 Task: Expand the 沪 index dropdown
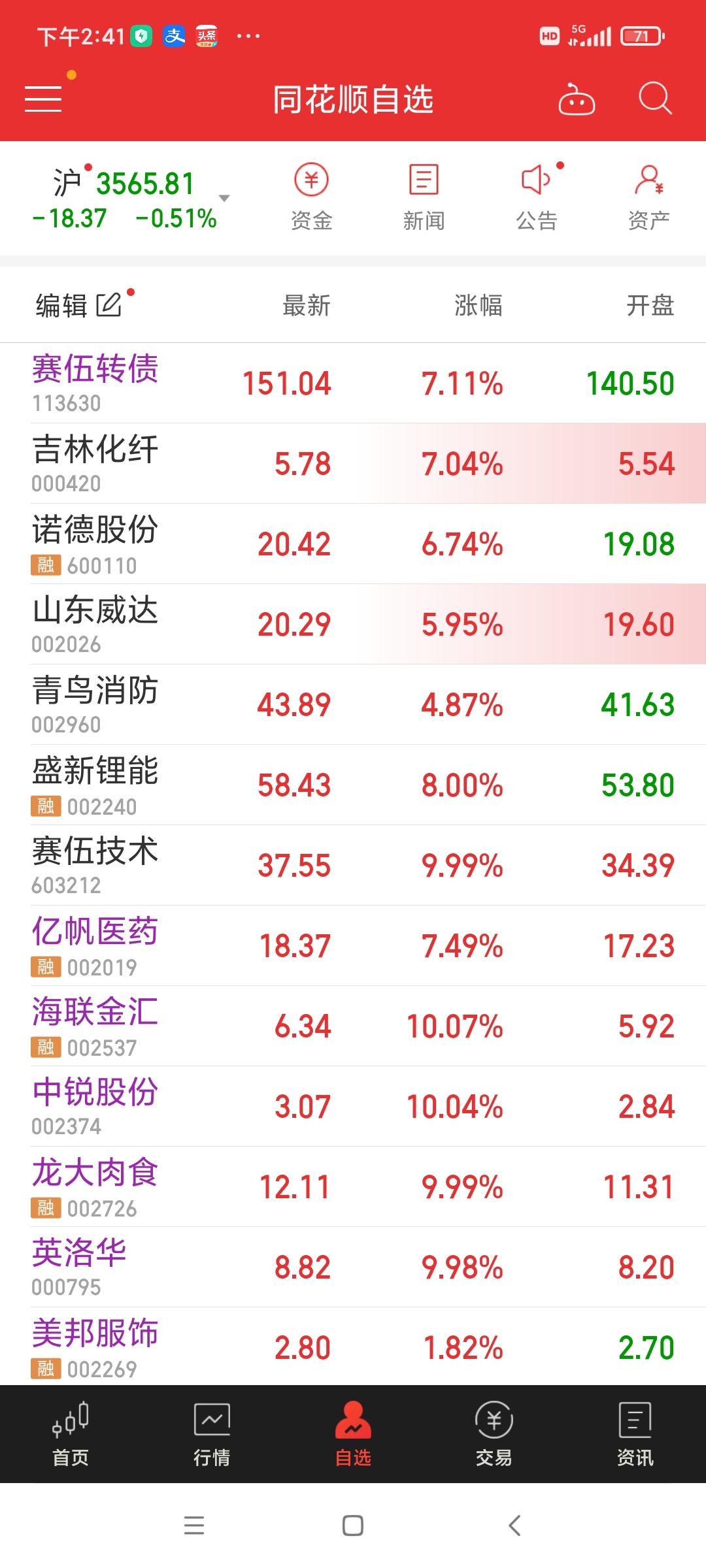tap(224, 198)
